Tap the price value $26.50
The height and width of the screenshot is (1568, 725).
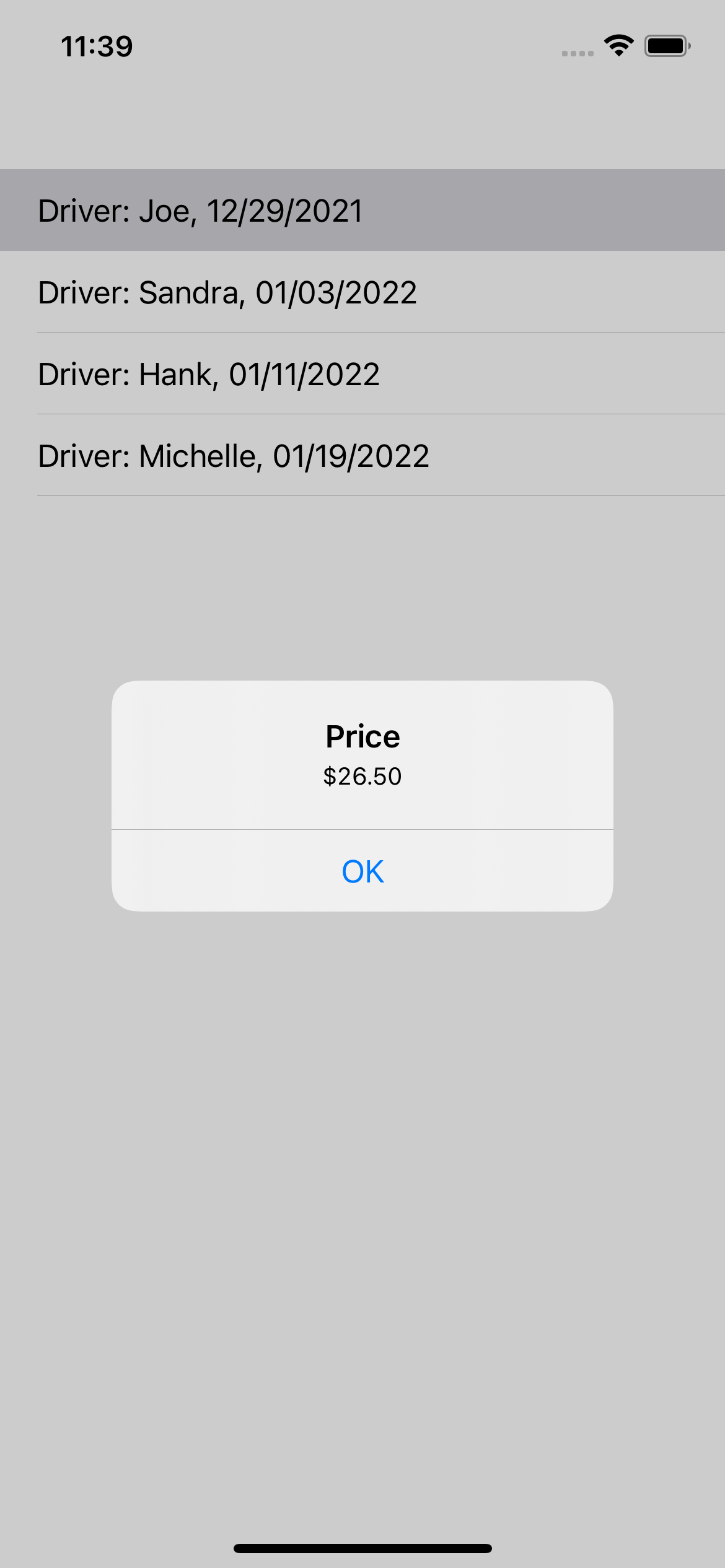coord(362,776)
